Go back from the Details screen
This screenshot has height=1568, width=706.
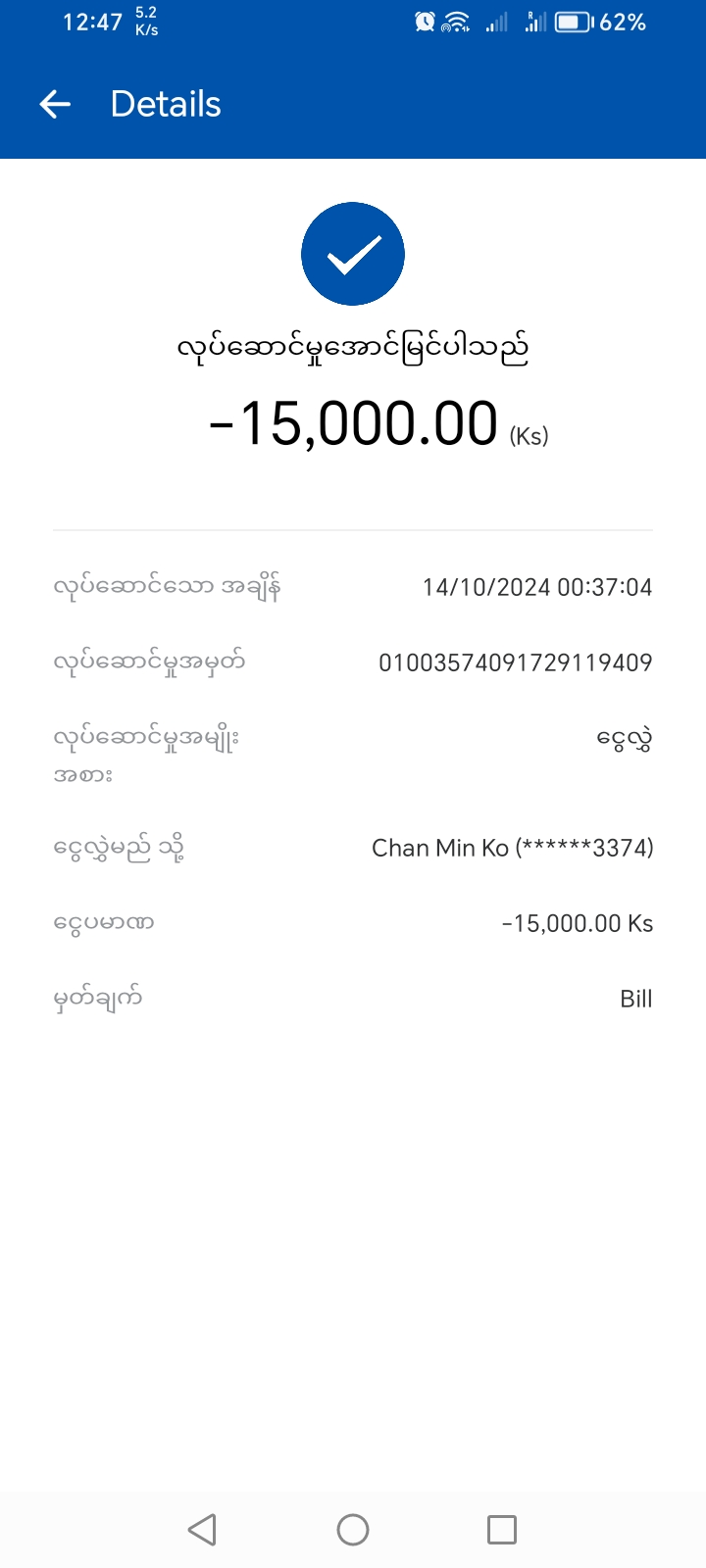[55, 104]
